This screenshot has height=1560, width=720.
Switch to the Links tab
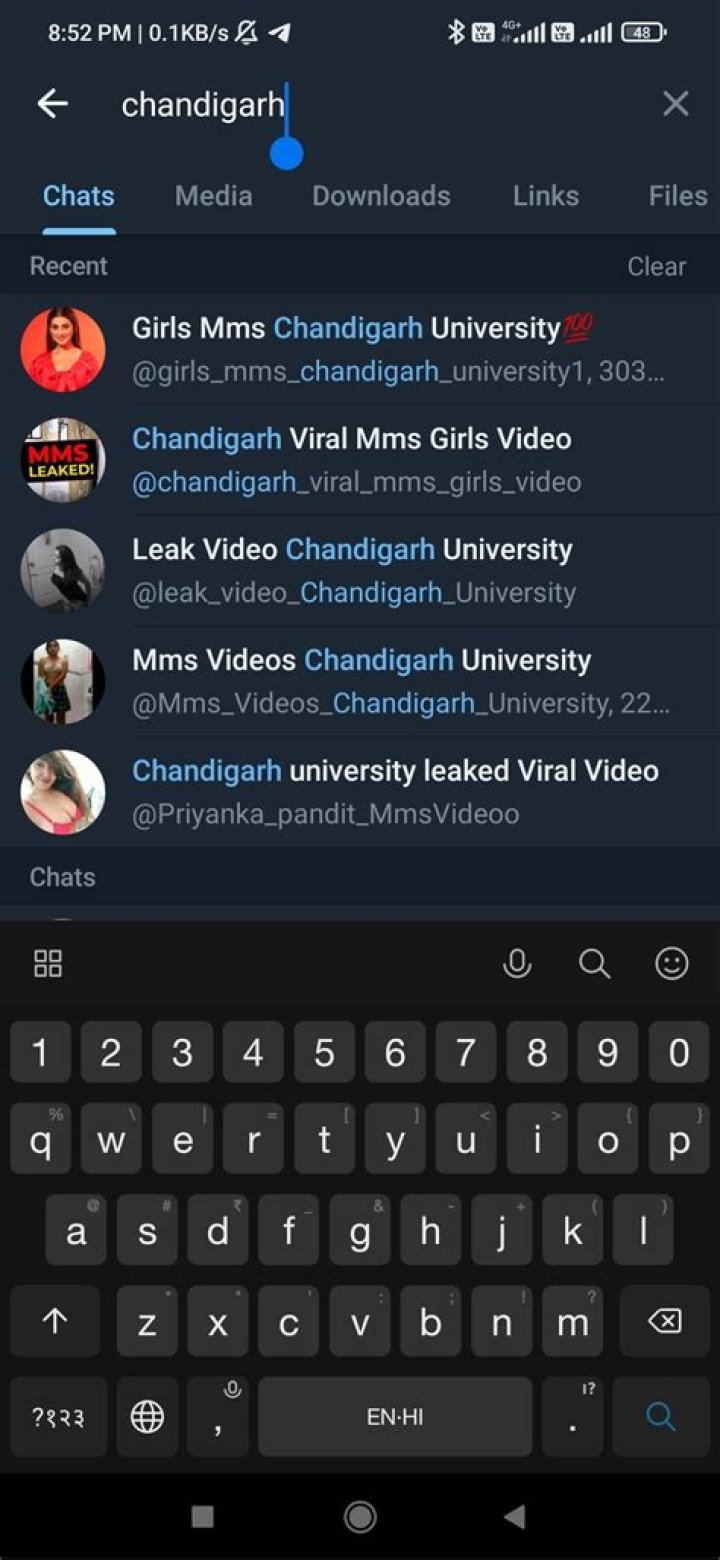546,196
